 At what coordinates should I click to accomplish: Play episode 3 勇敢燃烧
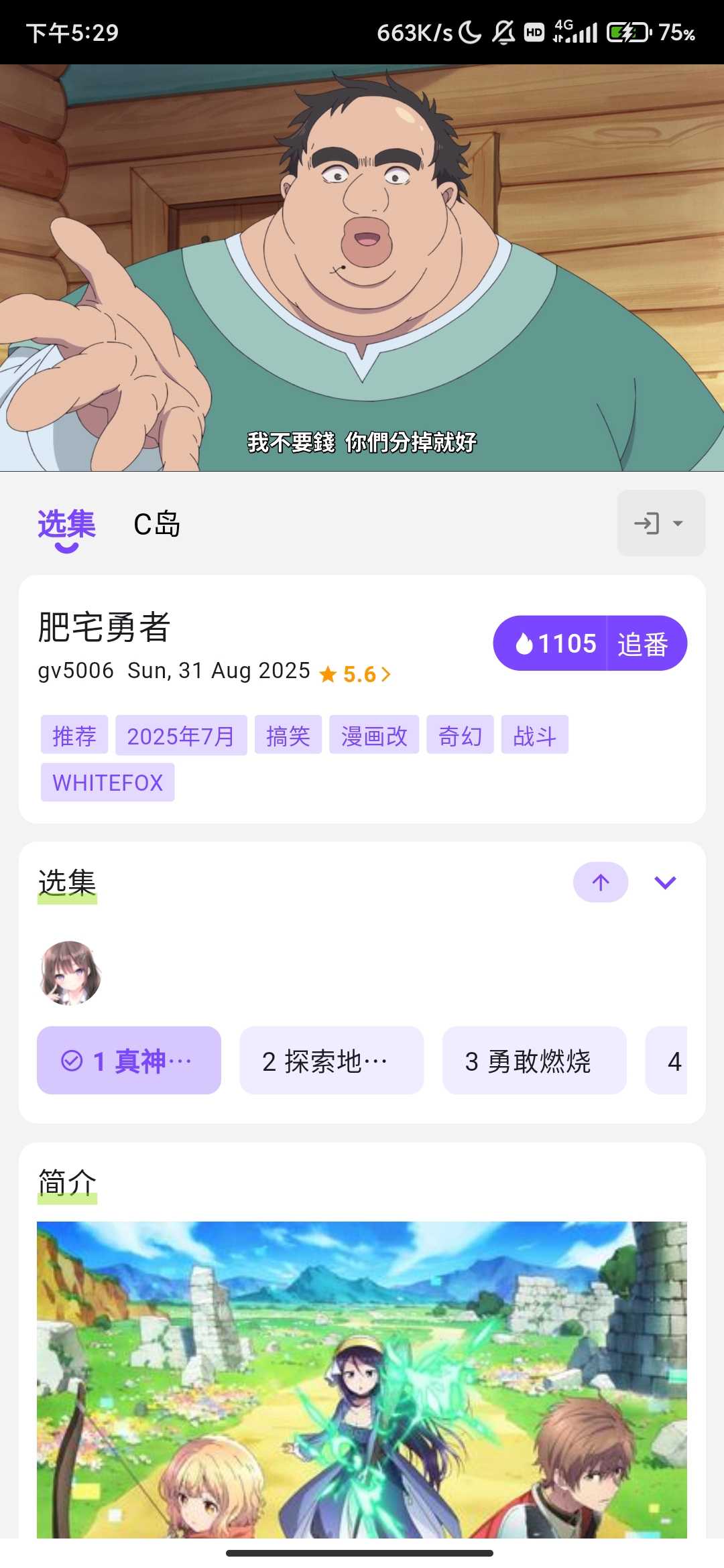[x=534, y=1061]
